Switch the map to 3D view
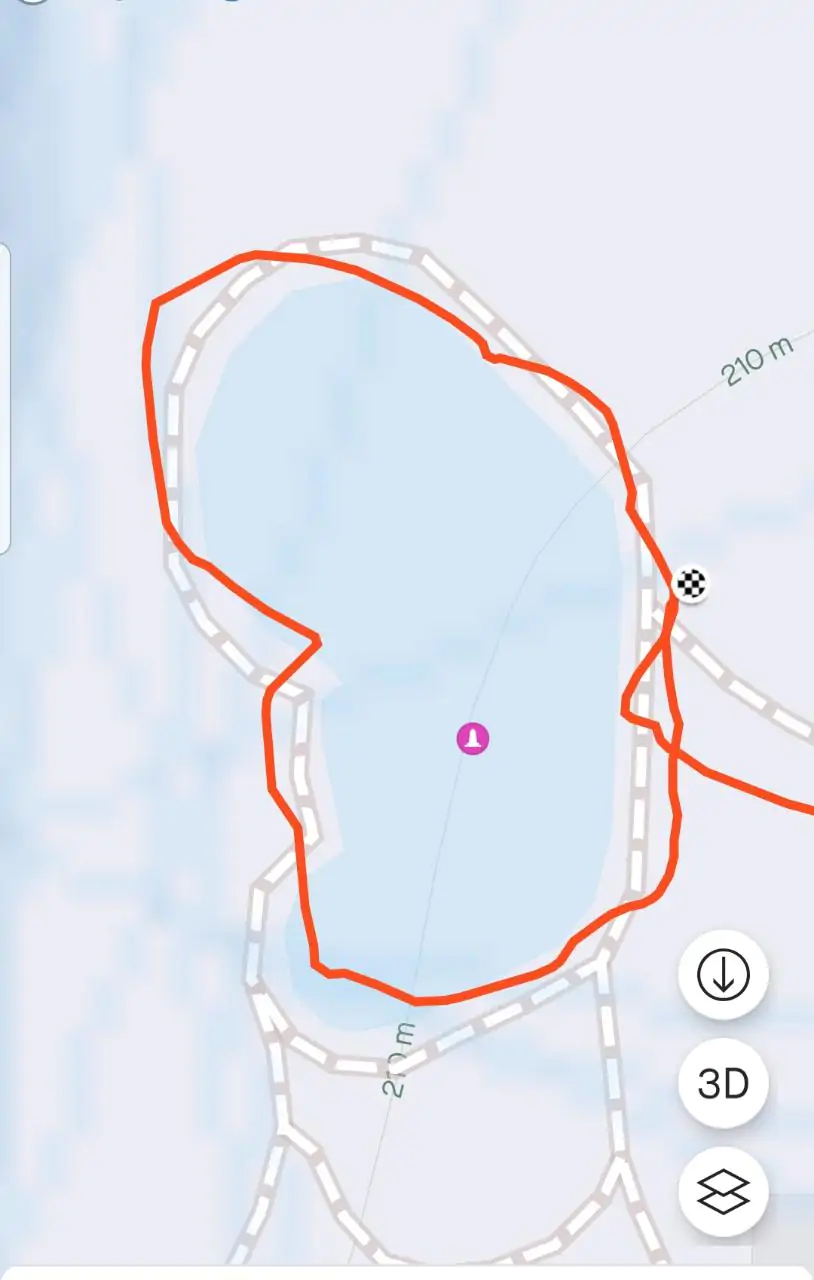 pyautogui.click(x=723, y=1084)
